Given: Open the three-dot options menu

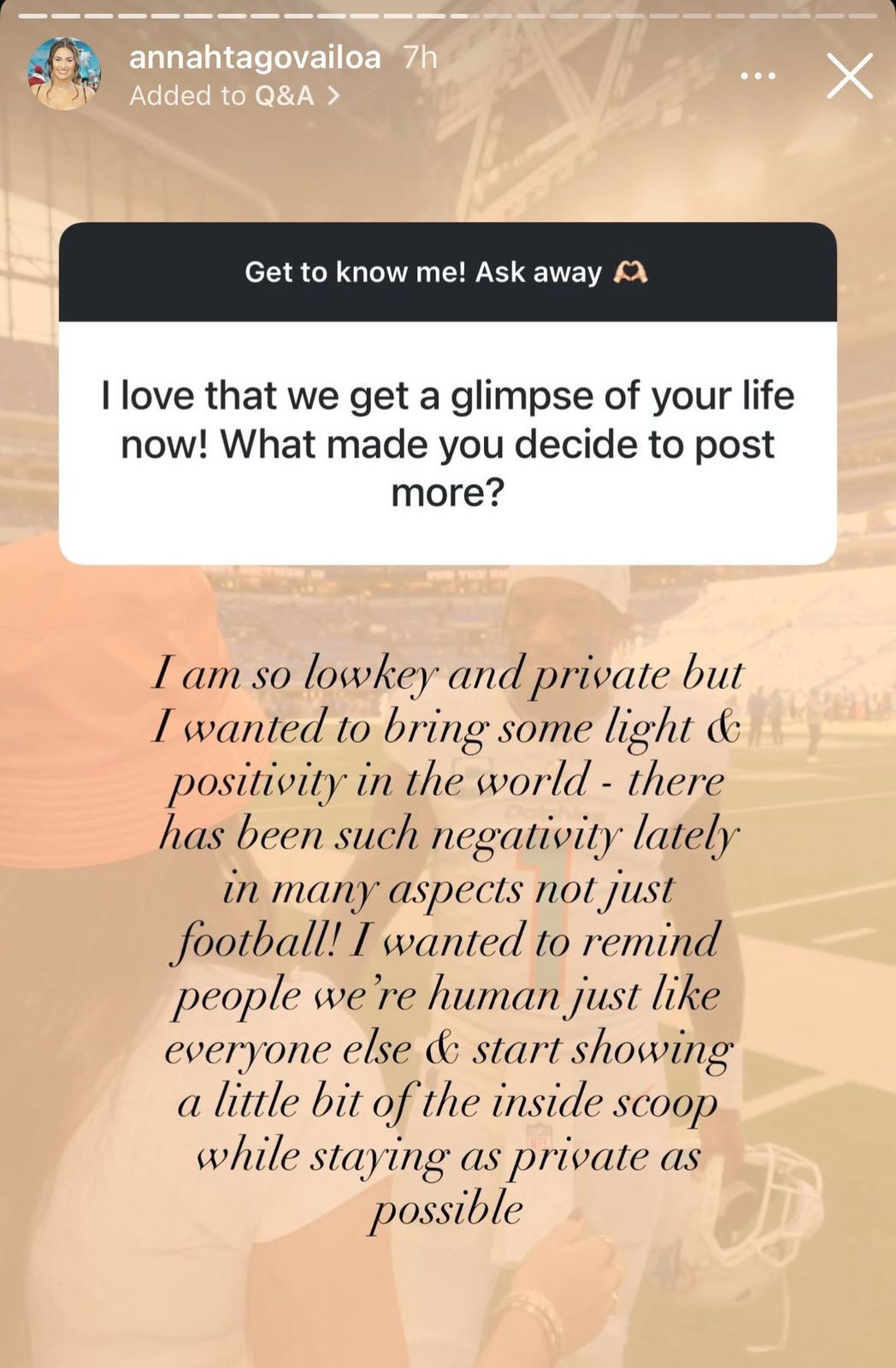Looking at the screenshot, I should click(757, 76).
